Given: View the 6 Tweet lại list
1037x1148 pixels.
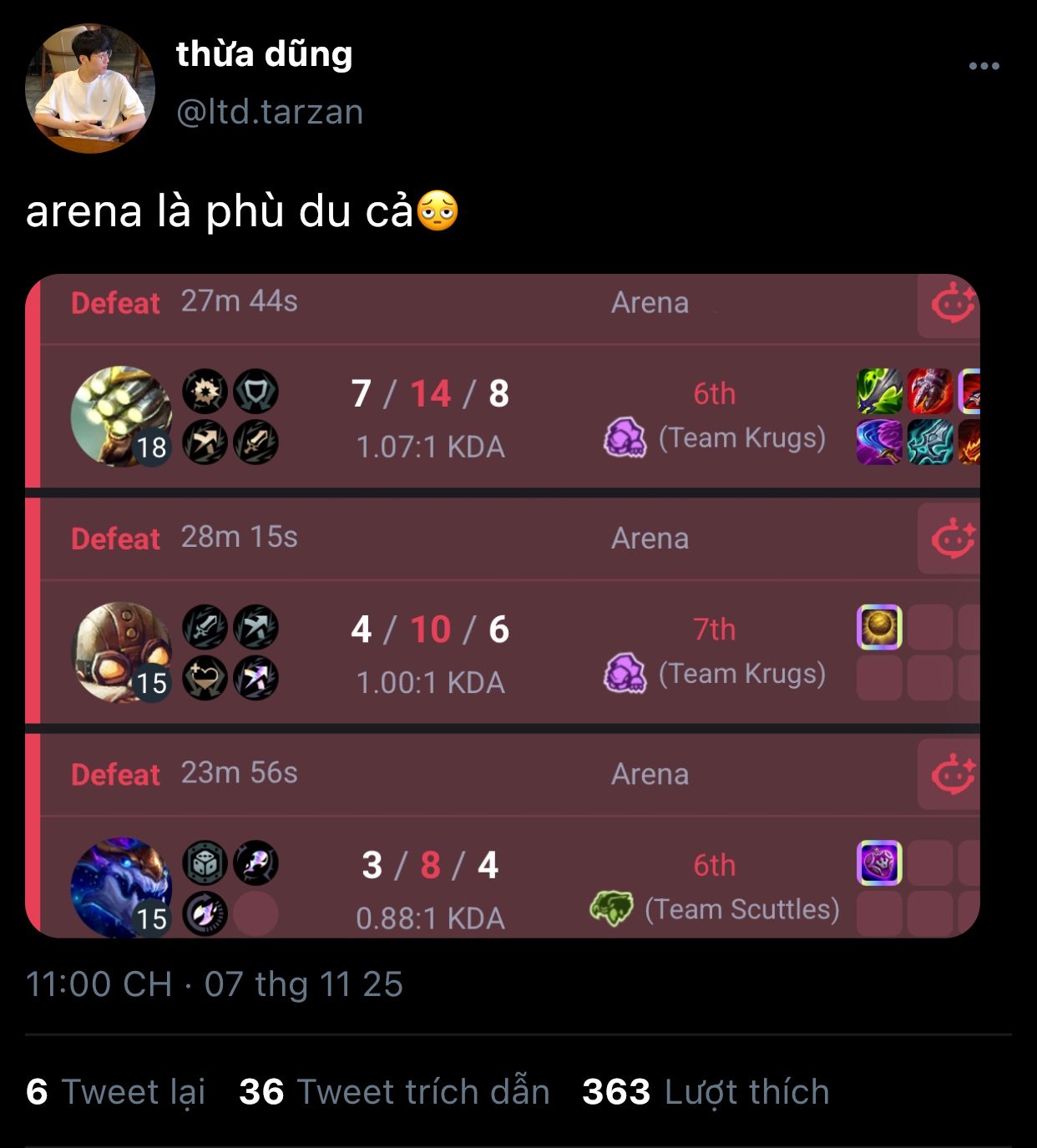Looking at the screenshot, I should tap(116, 1091).
